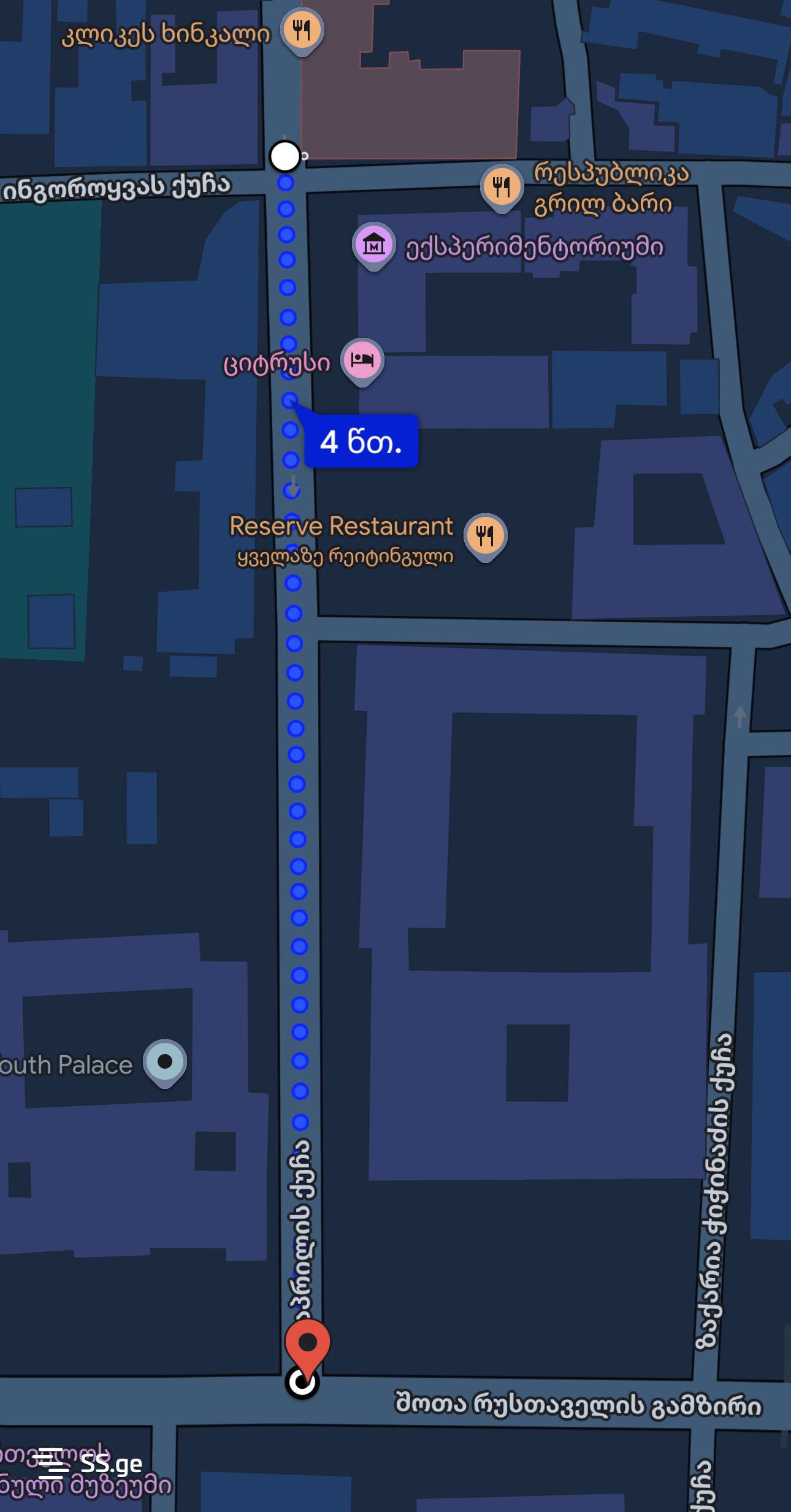Select the Youth Palace place marker
Screen dimensions: 791x1512
tap(164, 1063)
